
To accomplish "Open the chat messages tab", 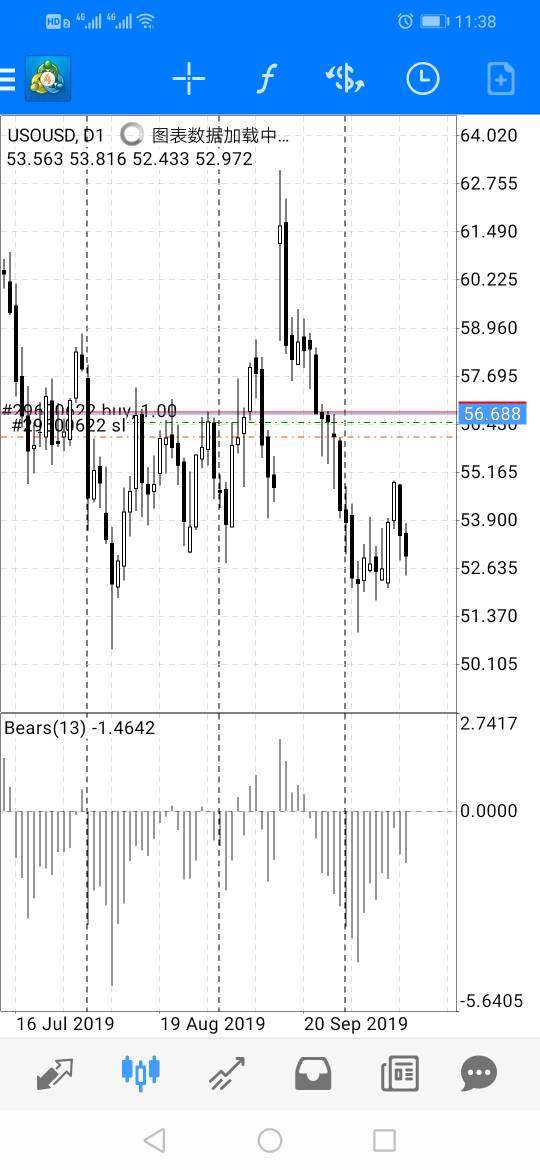I will 479,1074.
